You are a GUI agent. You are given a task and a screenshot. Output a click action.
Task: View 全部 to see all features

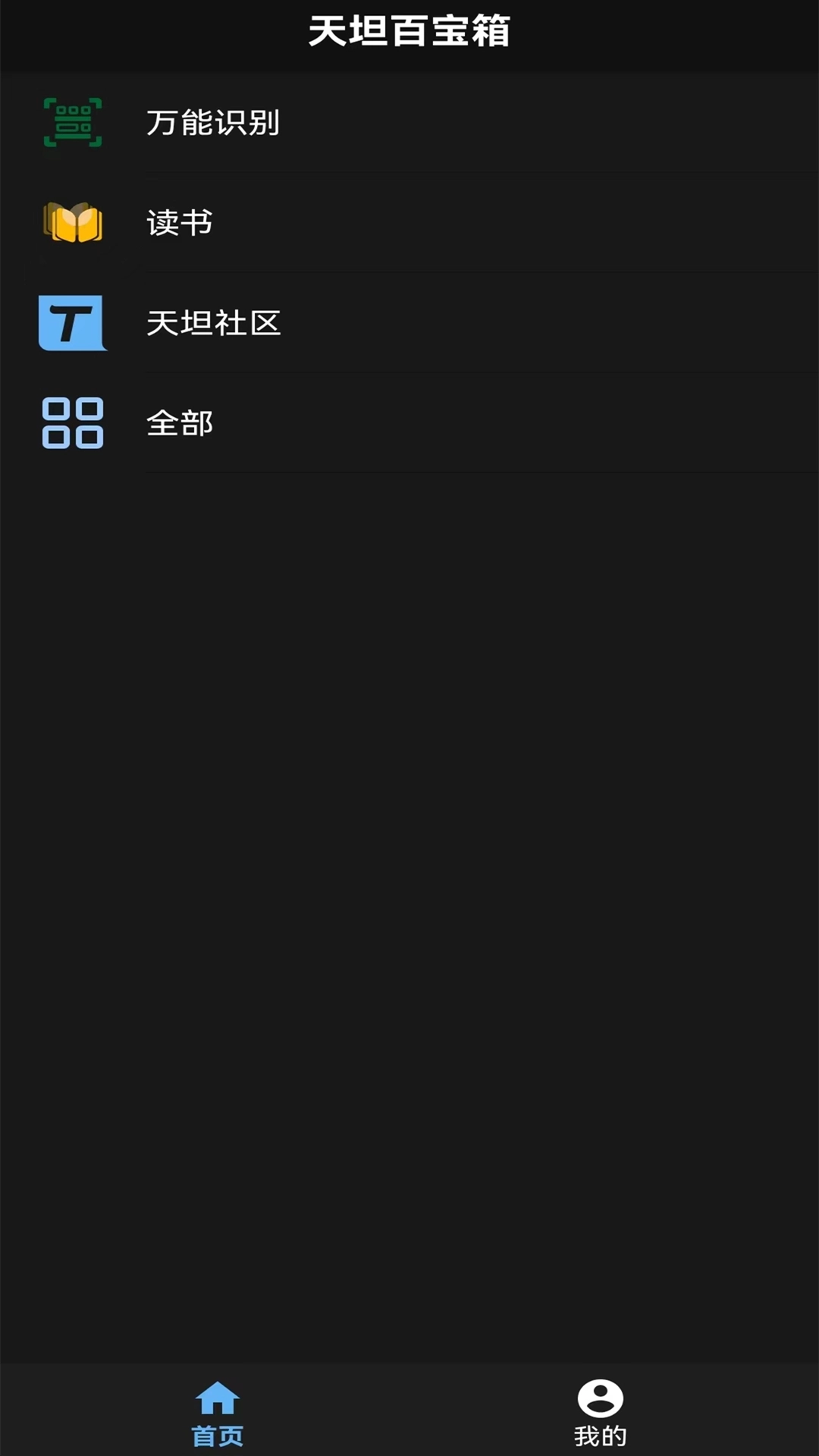click(x=180, y=425)
